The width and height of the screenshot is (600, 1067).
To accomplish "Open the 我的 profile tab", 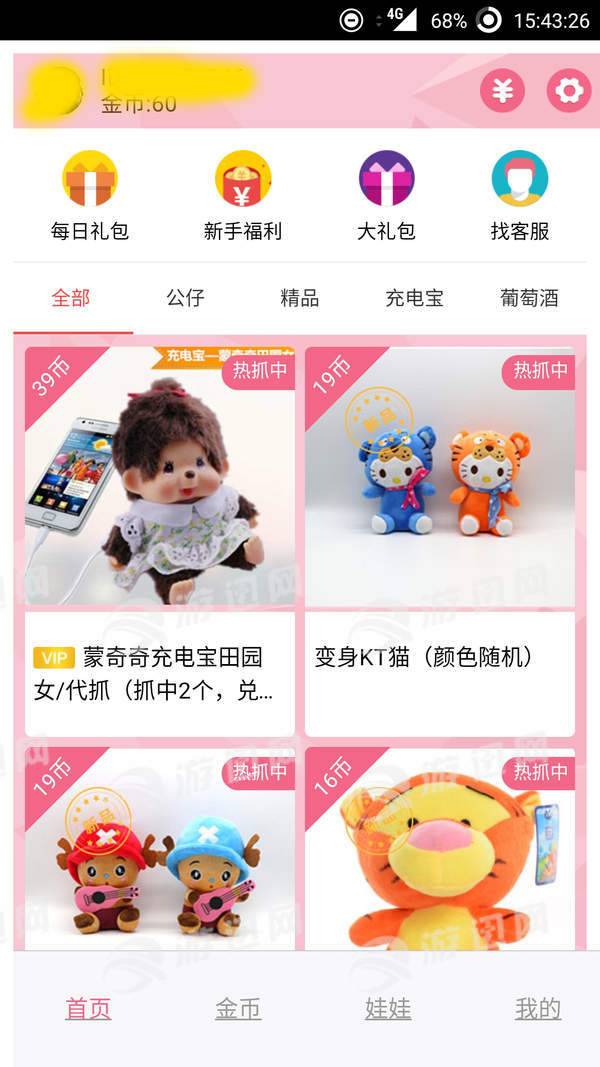I will tap(538, 1009).
